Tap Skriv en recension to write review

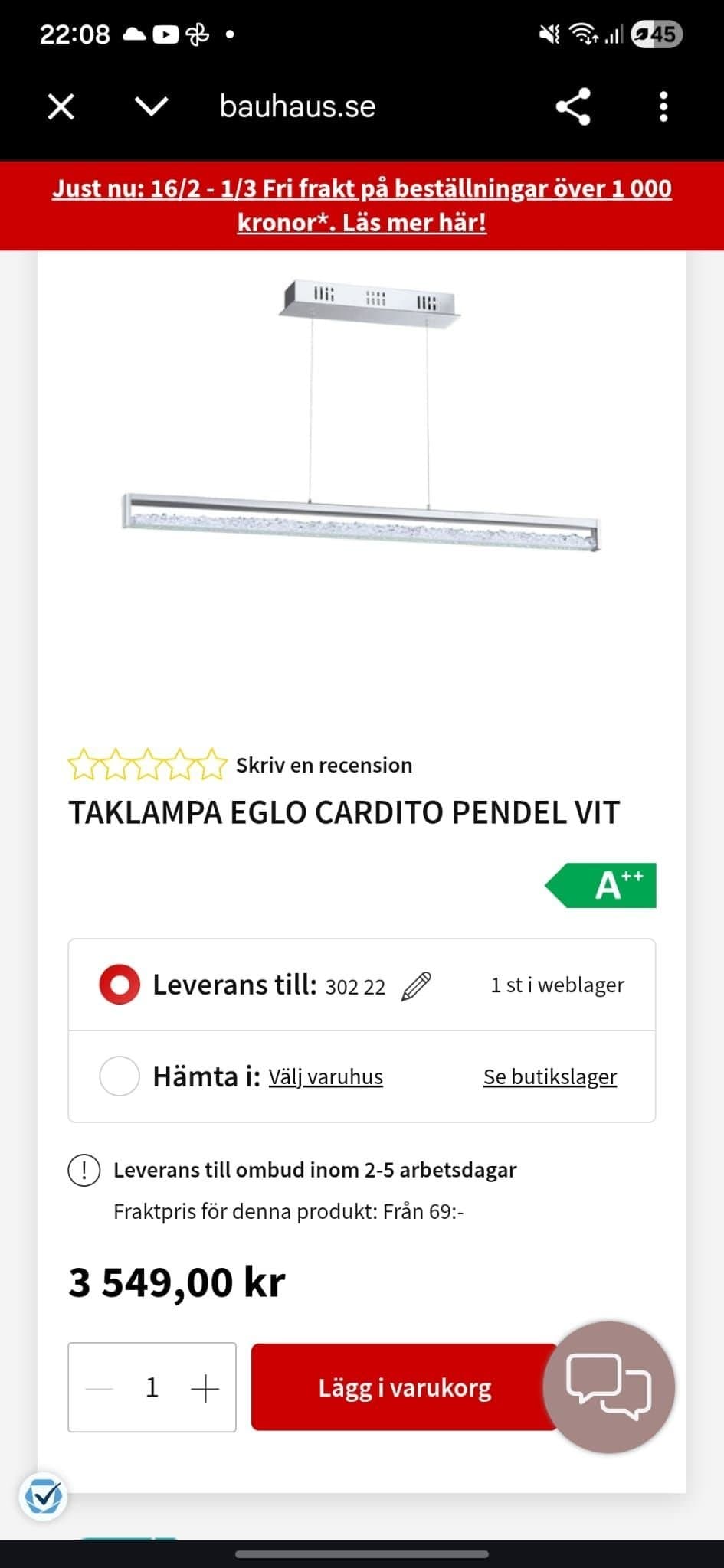324,764
